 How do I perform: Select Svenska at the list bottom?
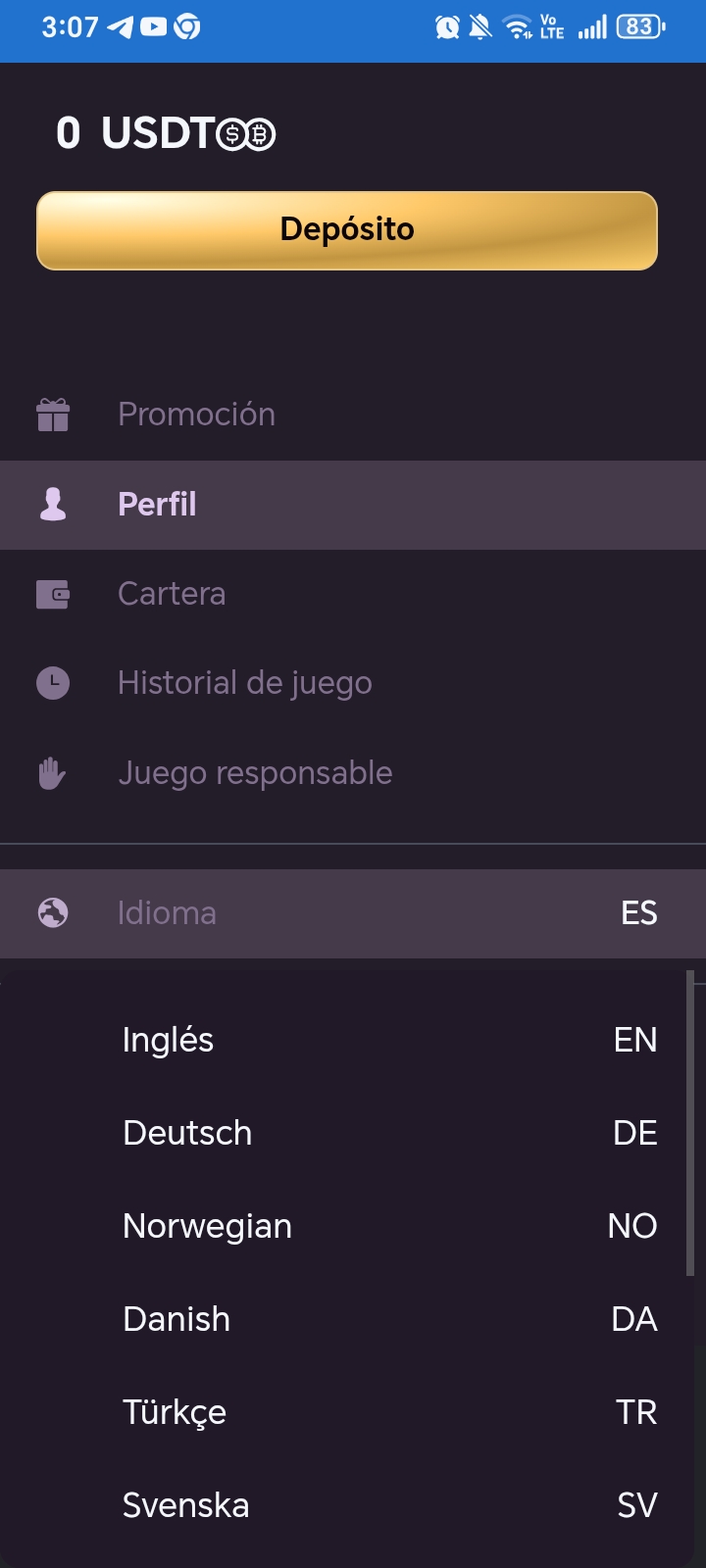tap(353, 1505)
